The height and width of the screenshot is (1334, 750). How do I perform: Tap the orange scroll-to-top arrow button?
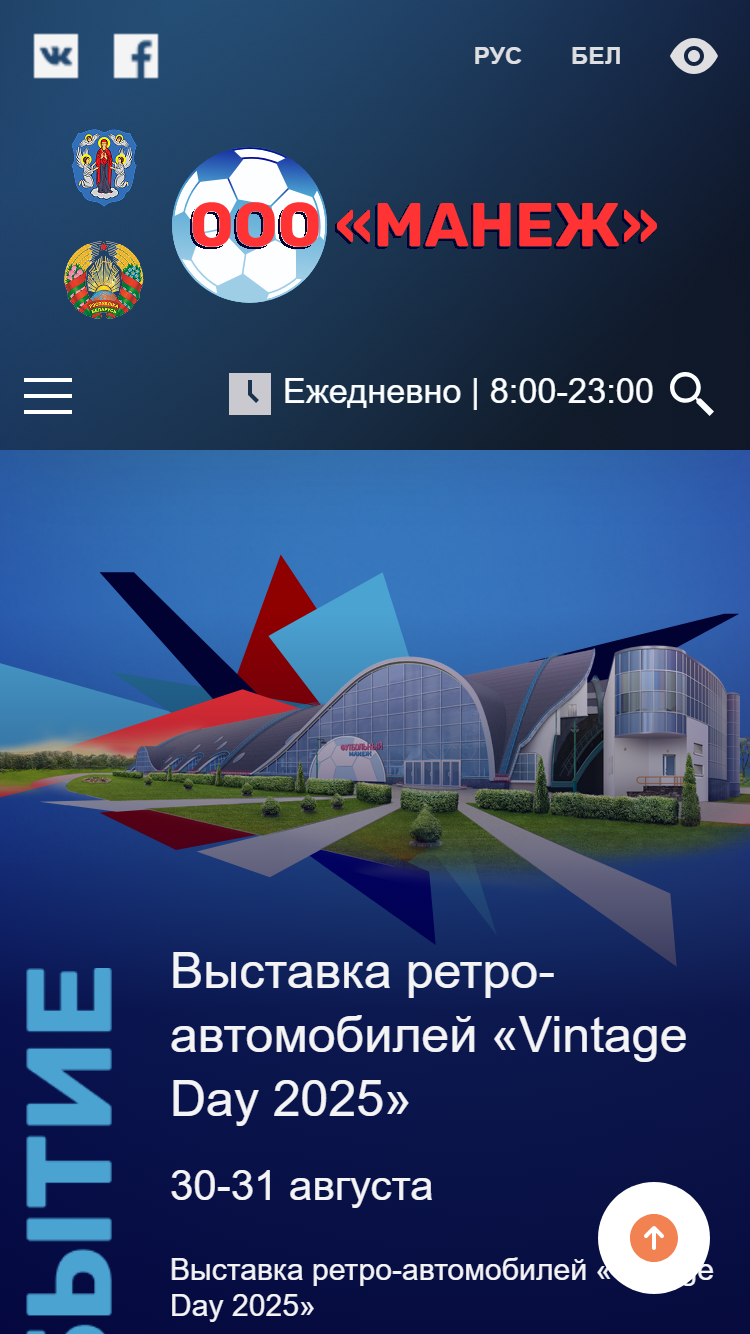tap(654, 1238)
